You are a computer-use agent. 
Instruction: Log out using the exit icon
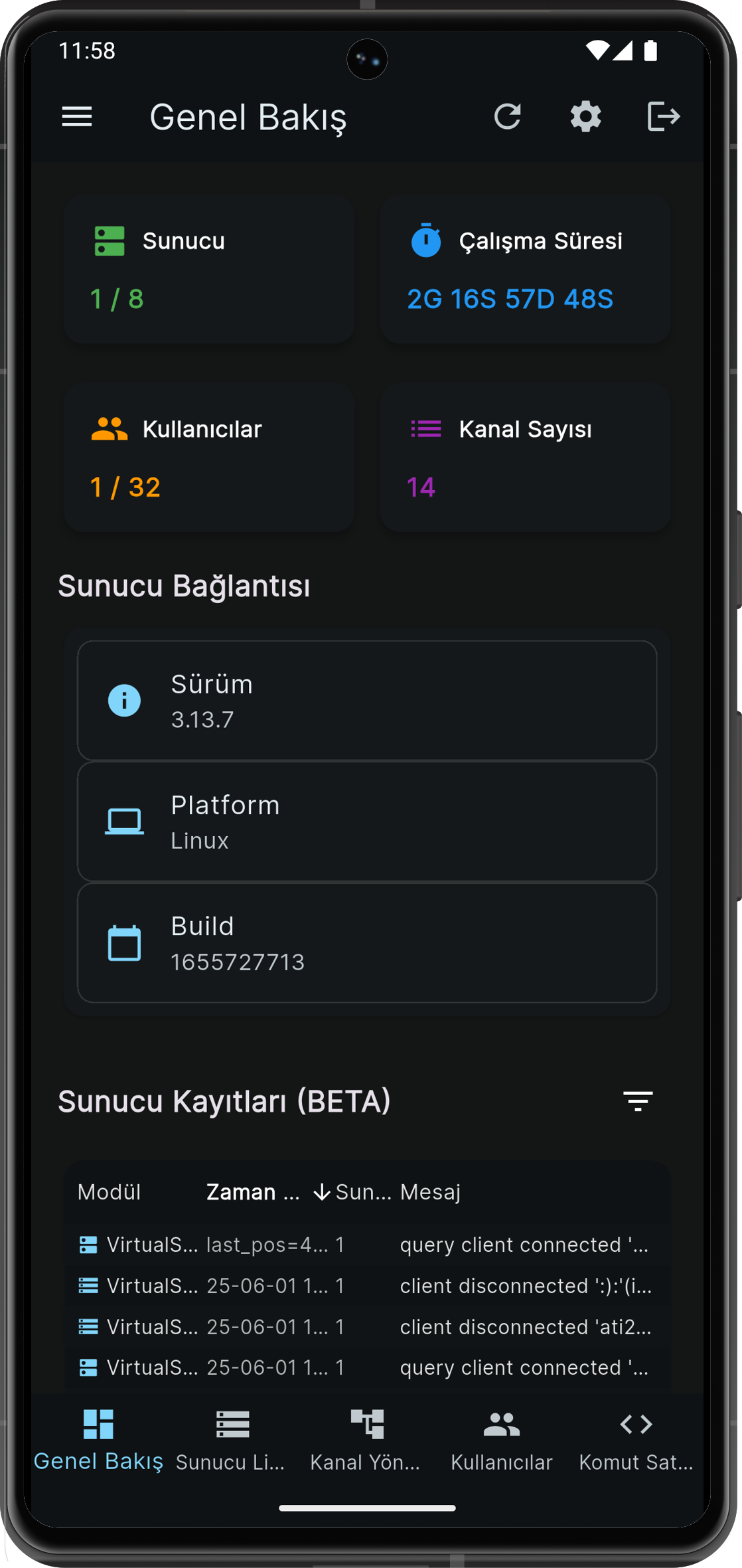[662, 116]
